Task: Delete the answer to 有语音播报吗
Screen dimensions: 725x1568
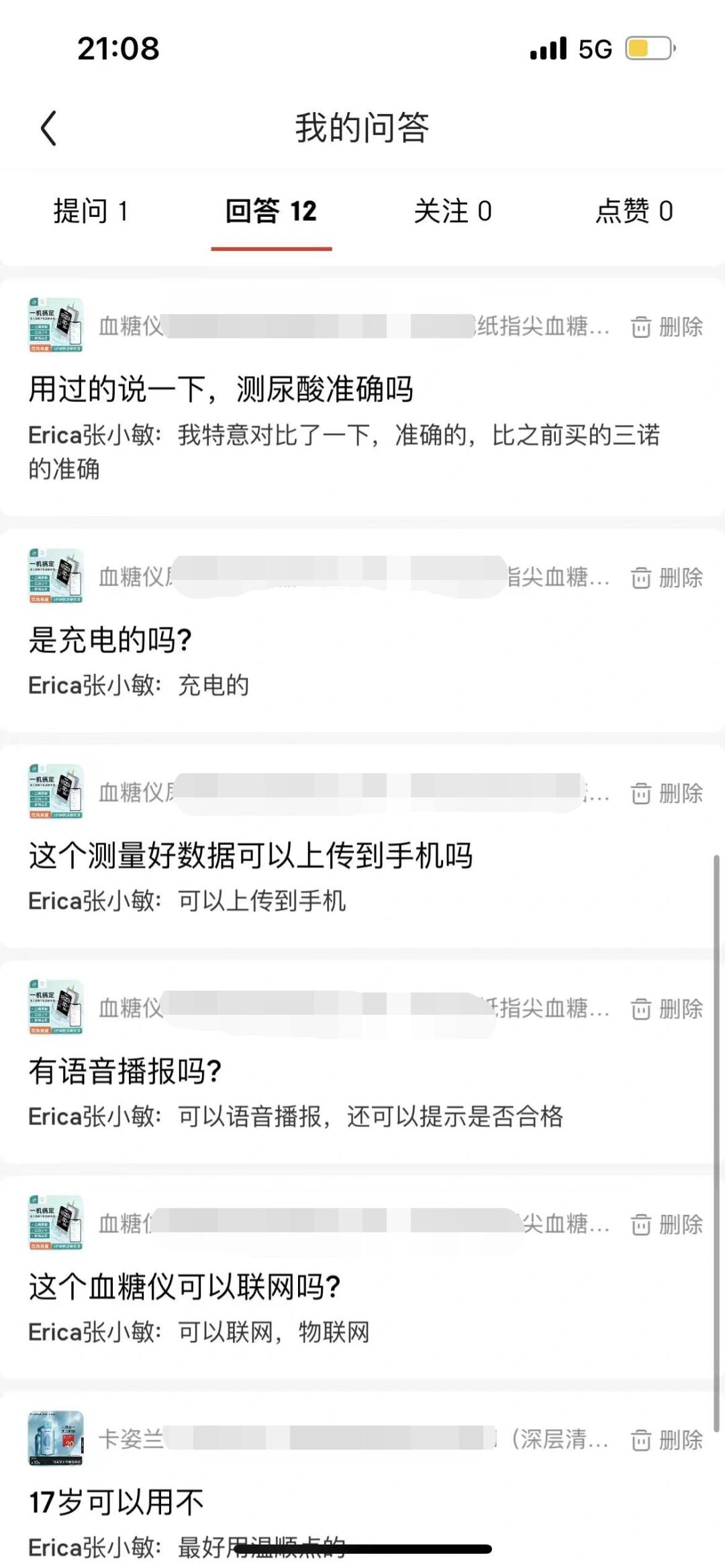Action: pyautogui.click(x=667, y=1009)
